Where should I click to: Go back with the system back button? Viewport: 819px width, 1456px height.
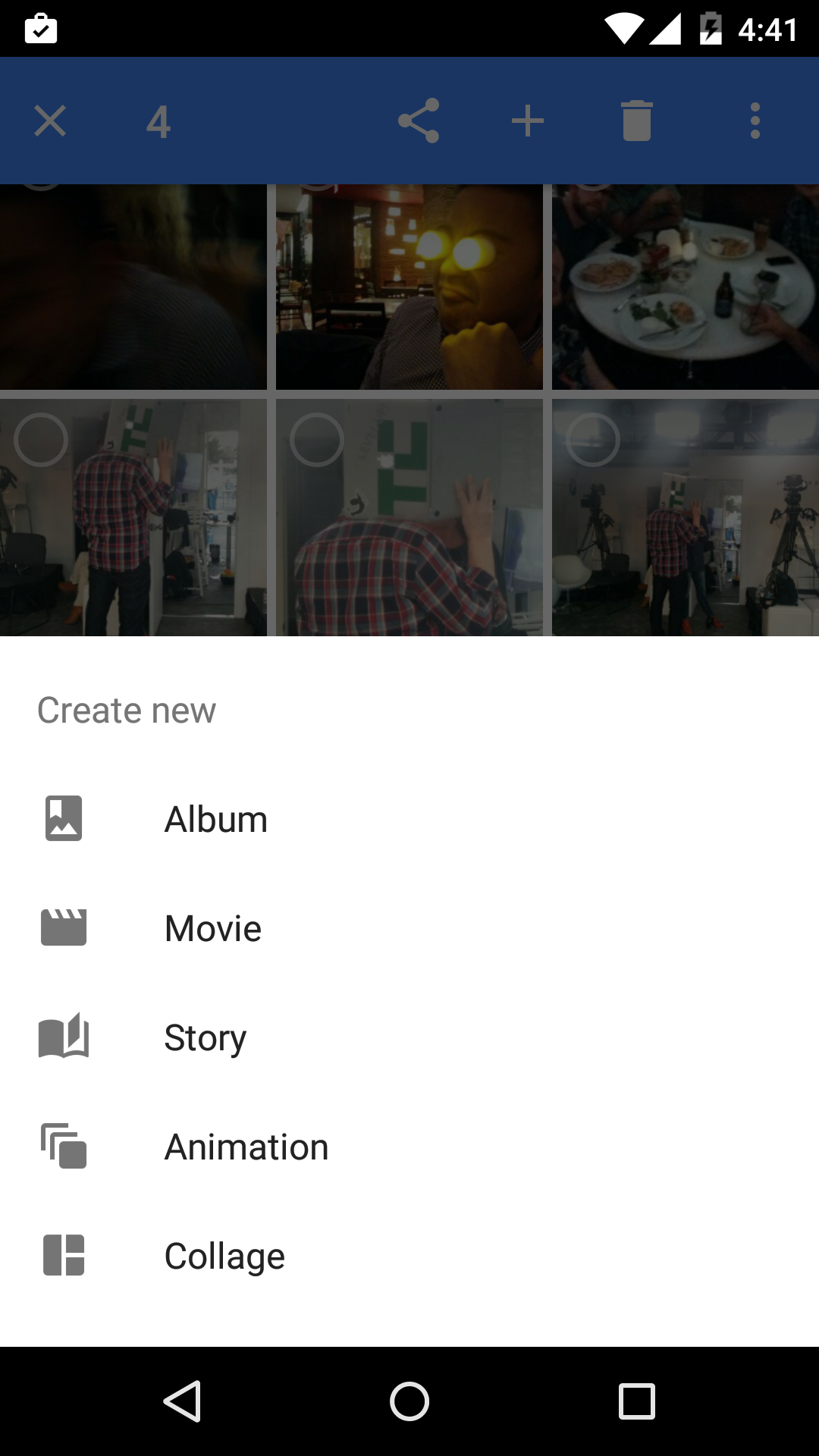tap(182, 1401)
